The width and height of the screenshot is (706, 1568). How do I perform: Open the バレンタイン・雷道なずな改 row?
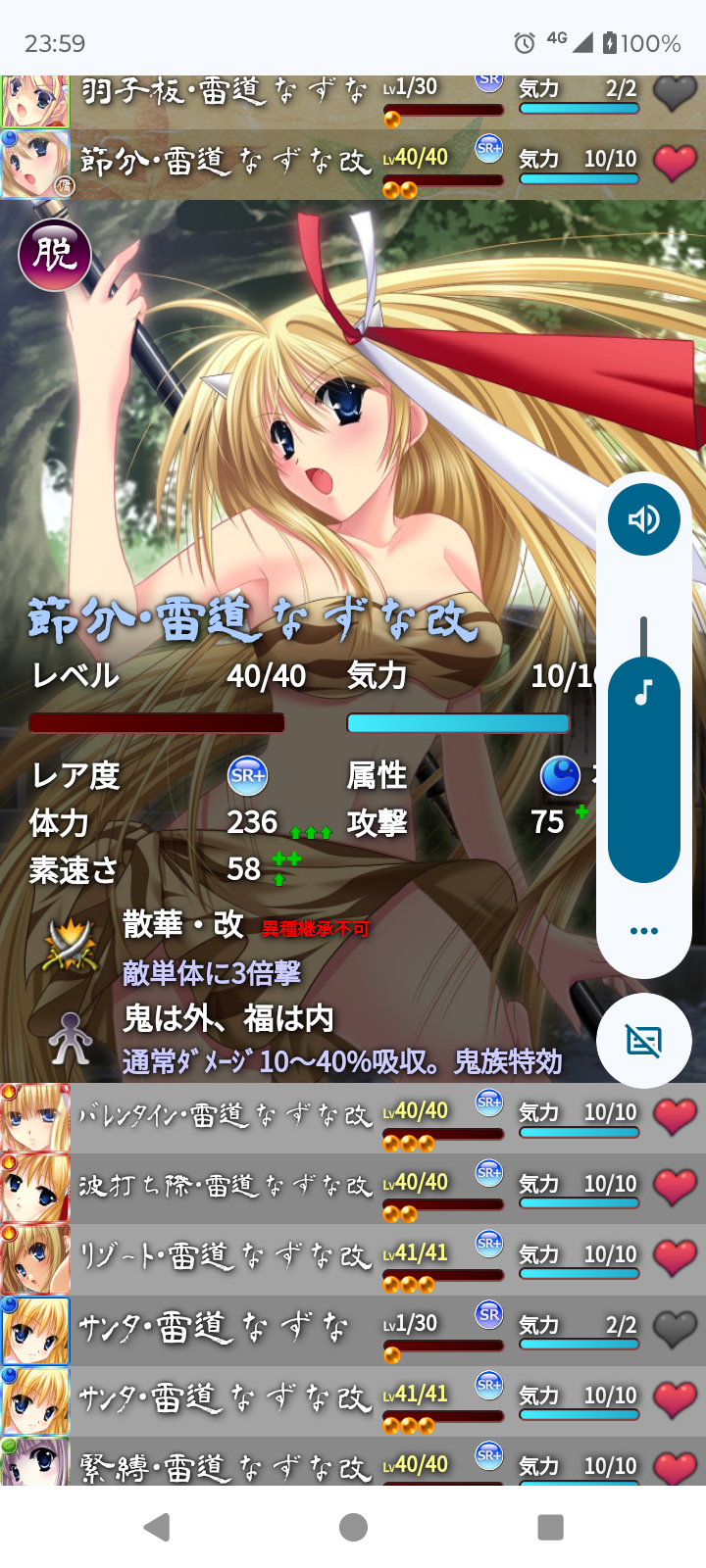[226, 1117]
